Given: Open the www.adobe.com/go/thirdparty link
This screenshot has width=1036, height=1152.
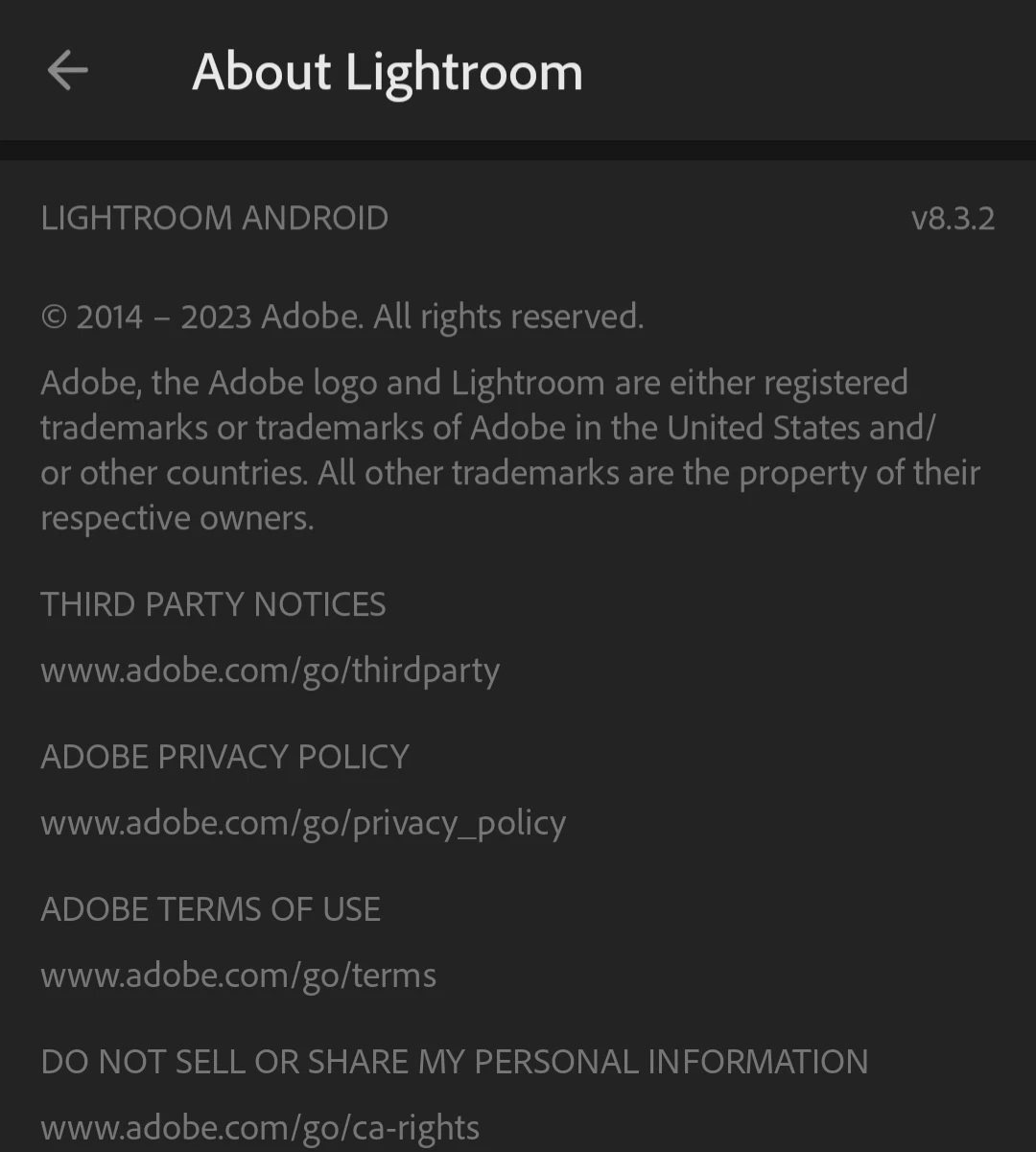Looking at the screenshot, I should pos(270,670).
